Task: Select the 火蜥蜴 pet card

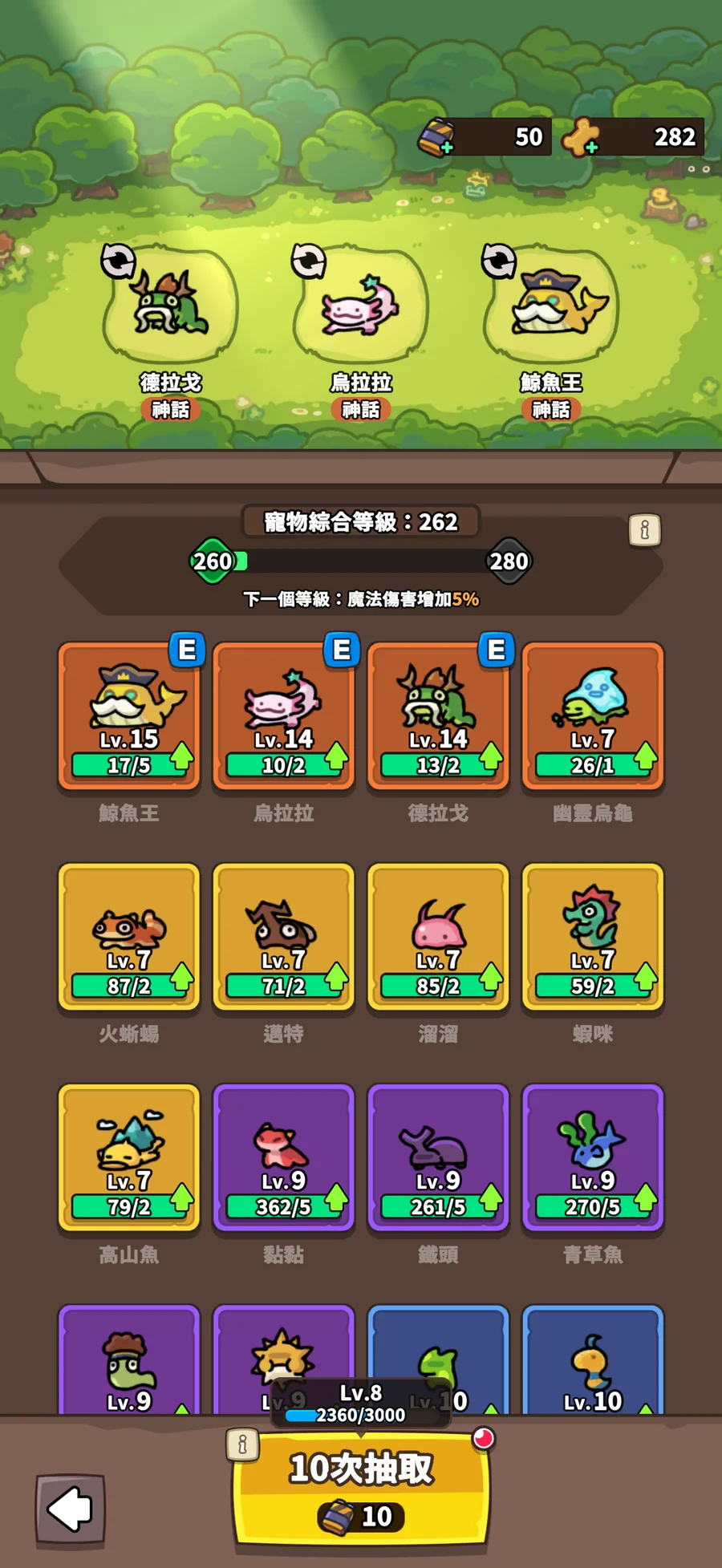Action: coord(128,936)
